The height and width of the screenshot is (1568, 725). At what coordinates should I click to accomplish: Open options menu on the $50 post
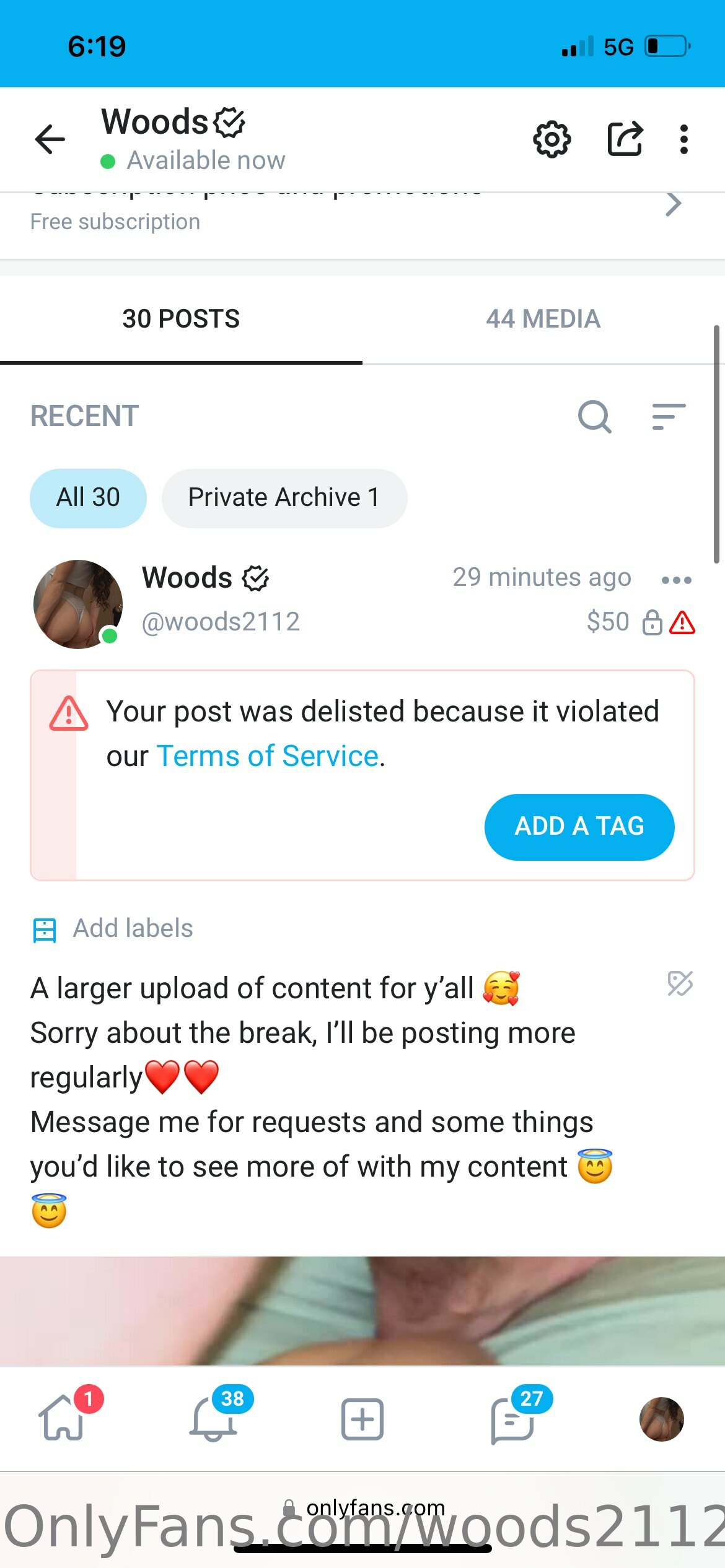(676, 580)
